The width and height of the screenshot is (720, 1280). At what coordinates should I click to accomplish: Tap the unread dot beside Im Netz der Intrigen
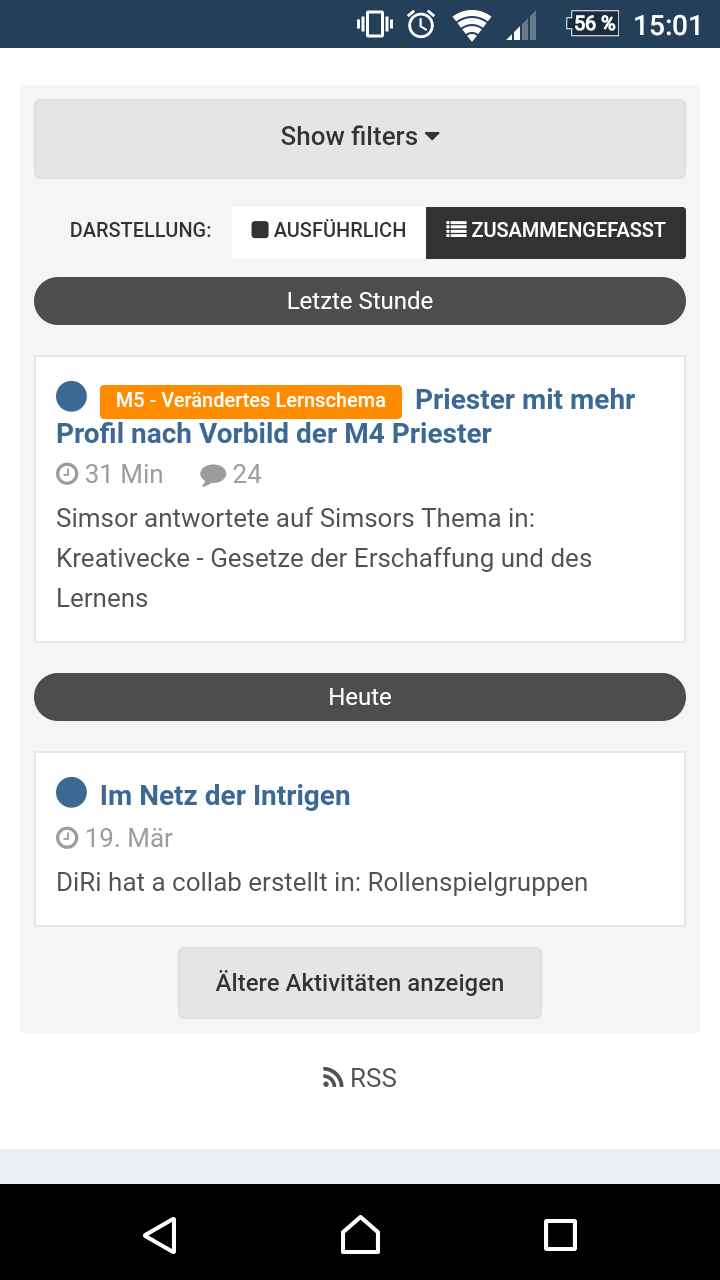point(71,793)
